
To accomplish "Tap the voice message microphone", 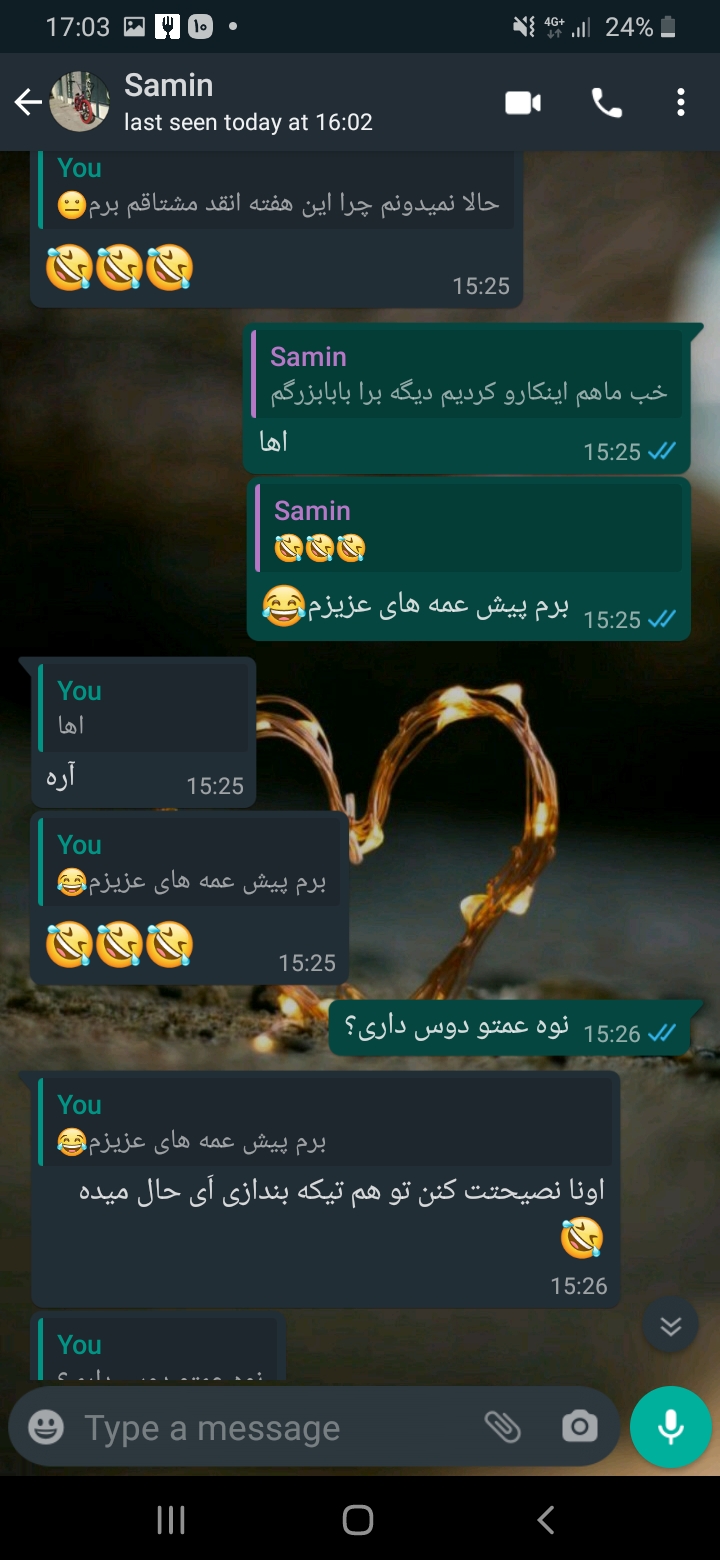I will pos(671,1428).
